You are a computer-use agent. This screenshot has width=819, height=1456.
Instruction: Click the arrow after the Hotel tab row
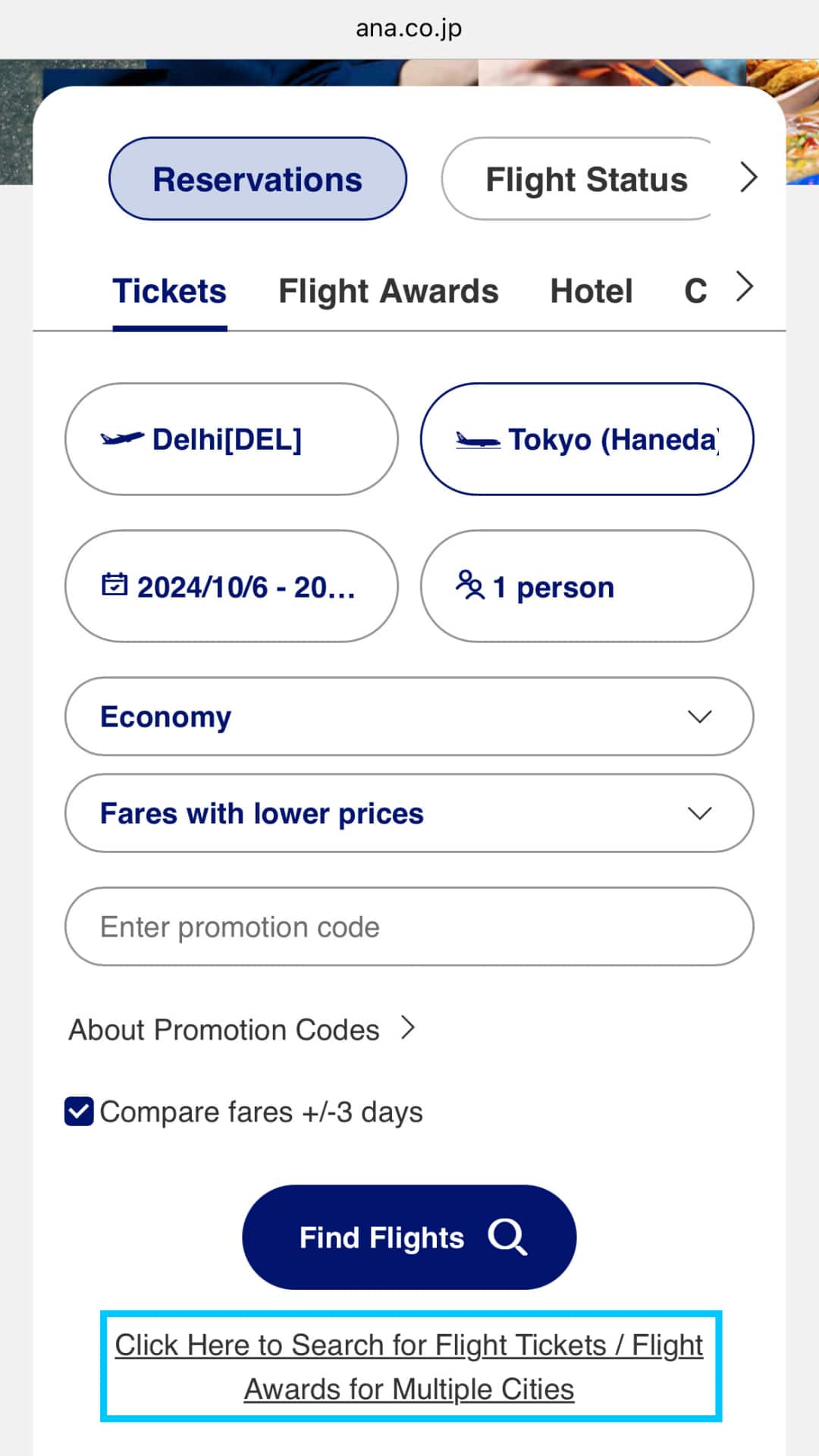point(744,288)
